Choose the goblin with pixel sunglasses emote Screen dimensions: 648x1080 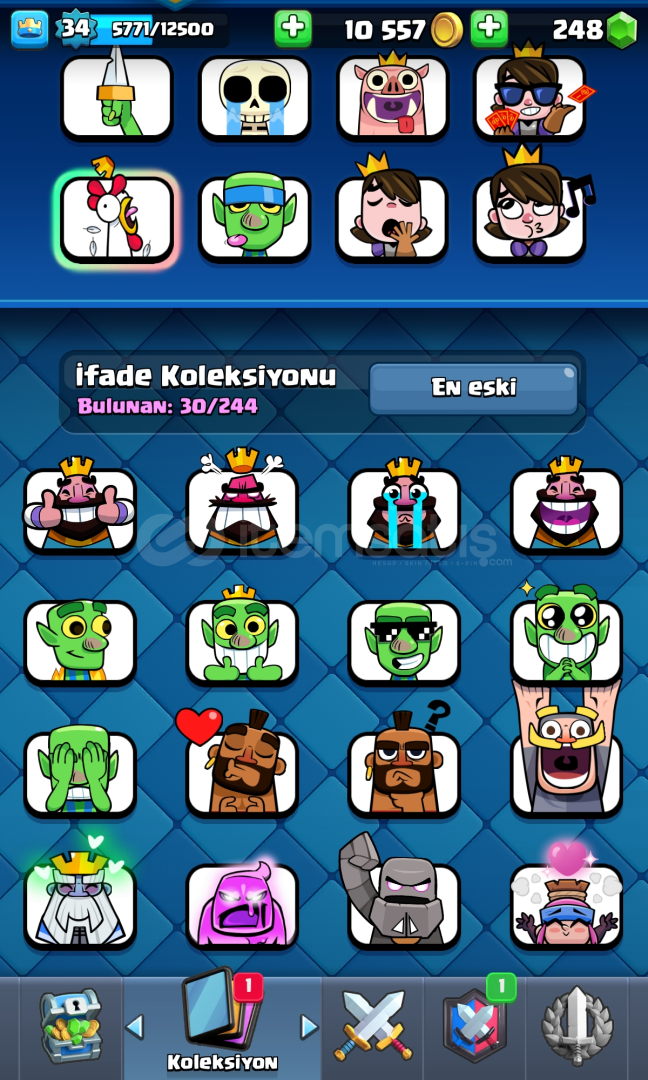[404, 642]
